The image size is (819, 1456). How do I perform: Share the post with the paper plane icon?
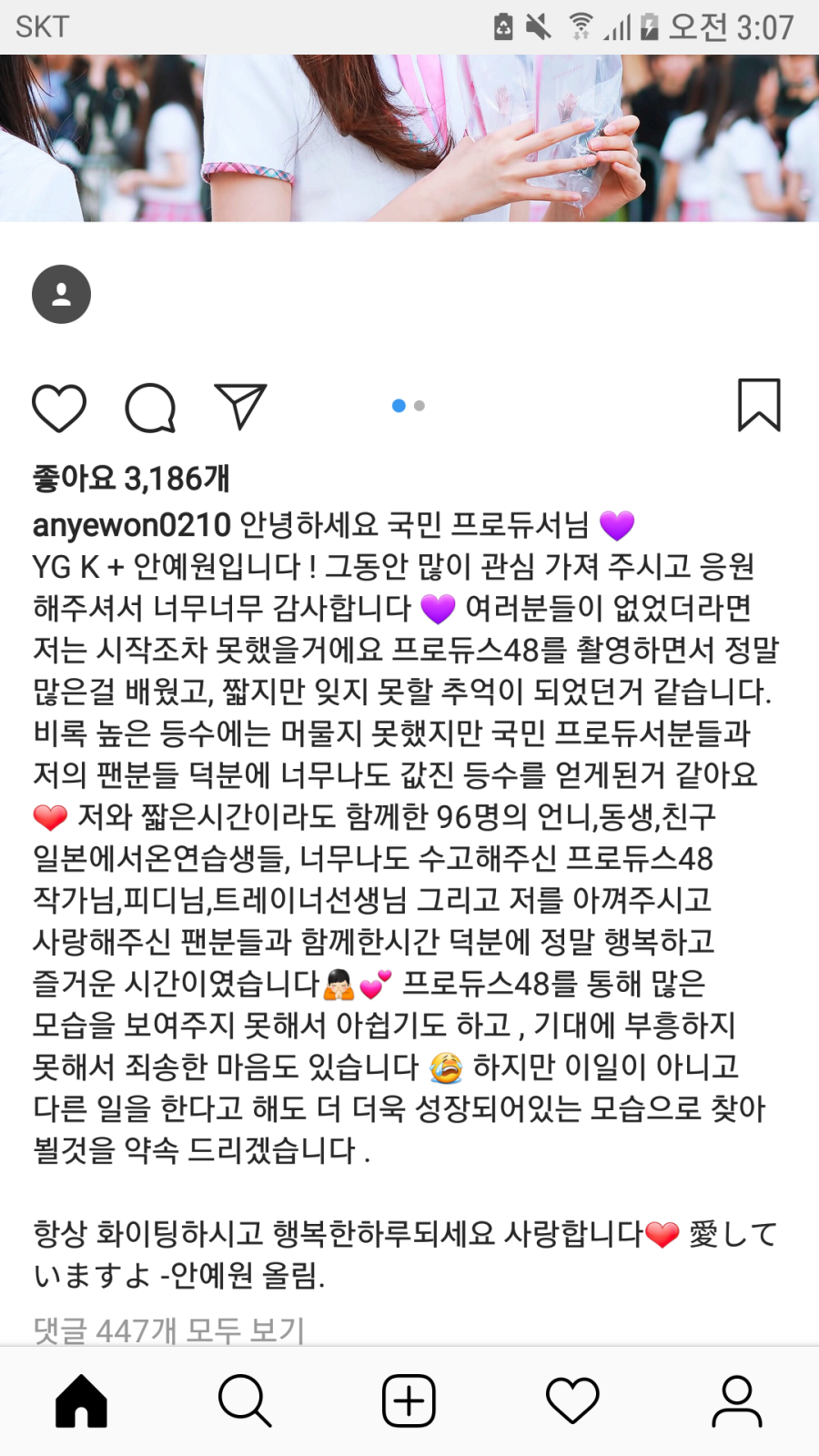coord(240,406)
